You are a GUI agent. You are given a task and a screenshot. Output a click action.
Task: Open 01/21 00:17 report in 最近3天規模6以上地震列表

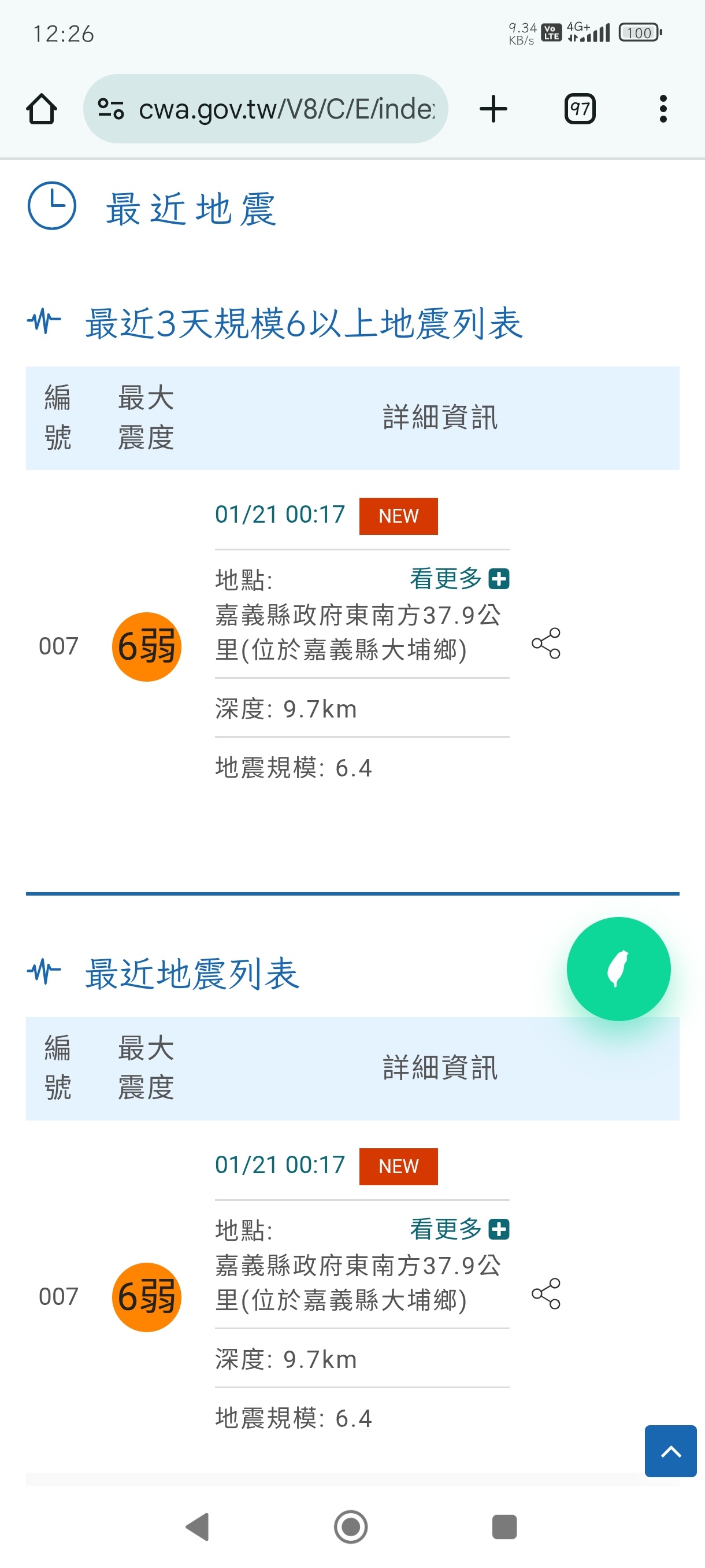pyautogui.click(x=280, y=515)
